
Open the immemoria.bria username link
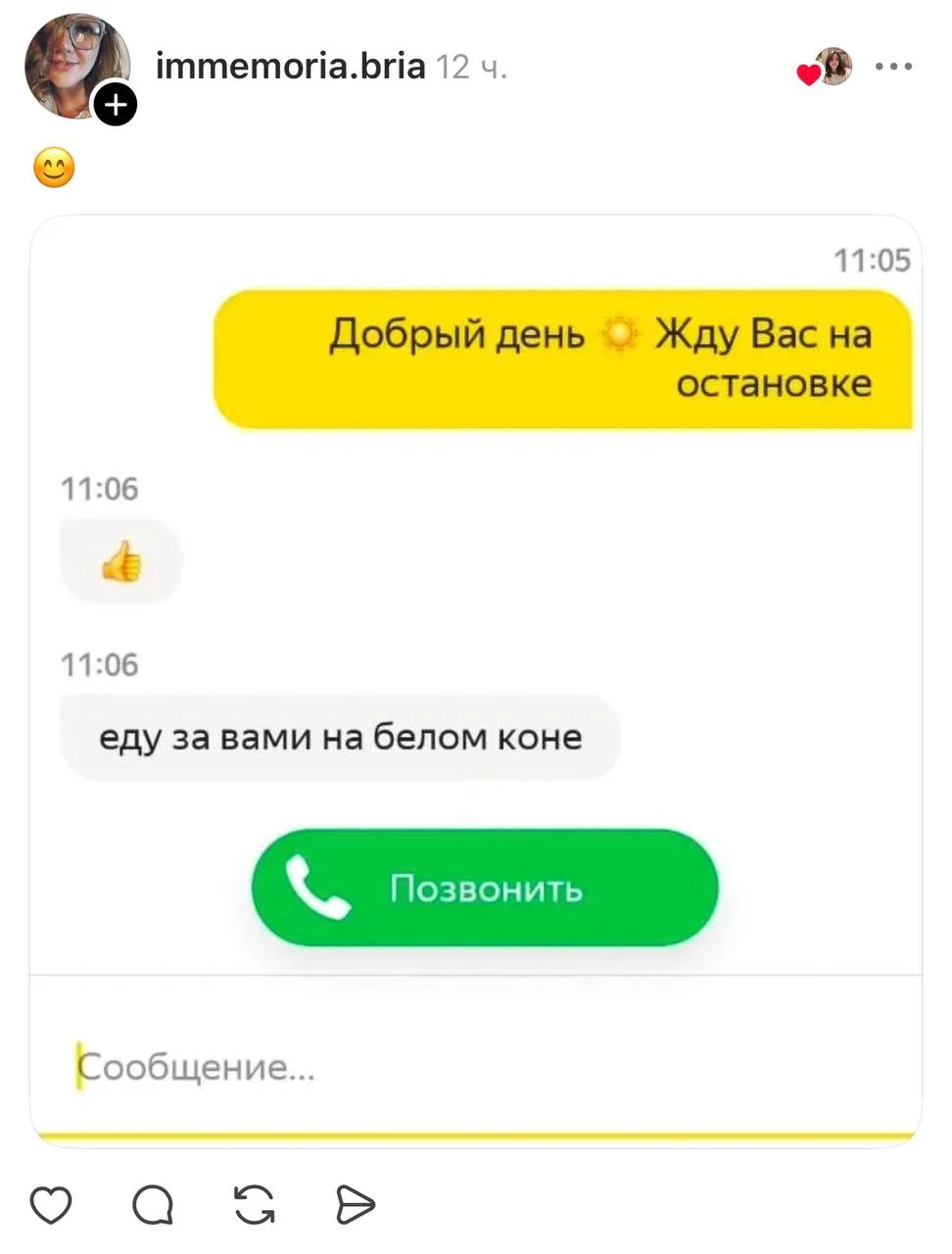[x=290, y=67]
